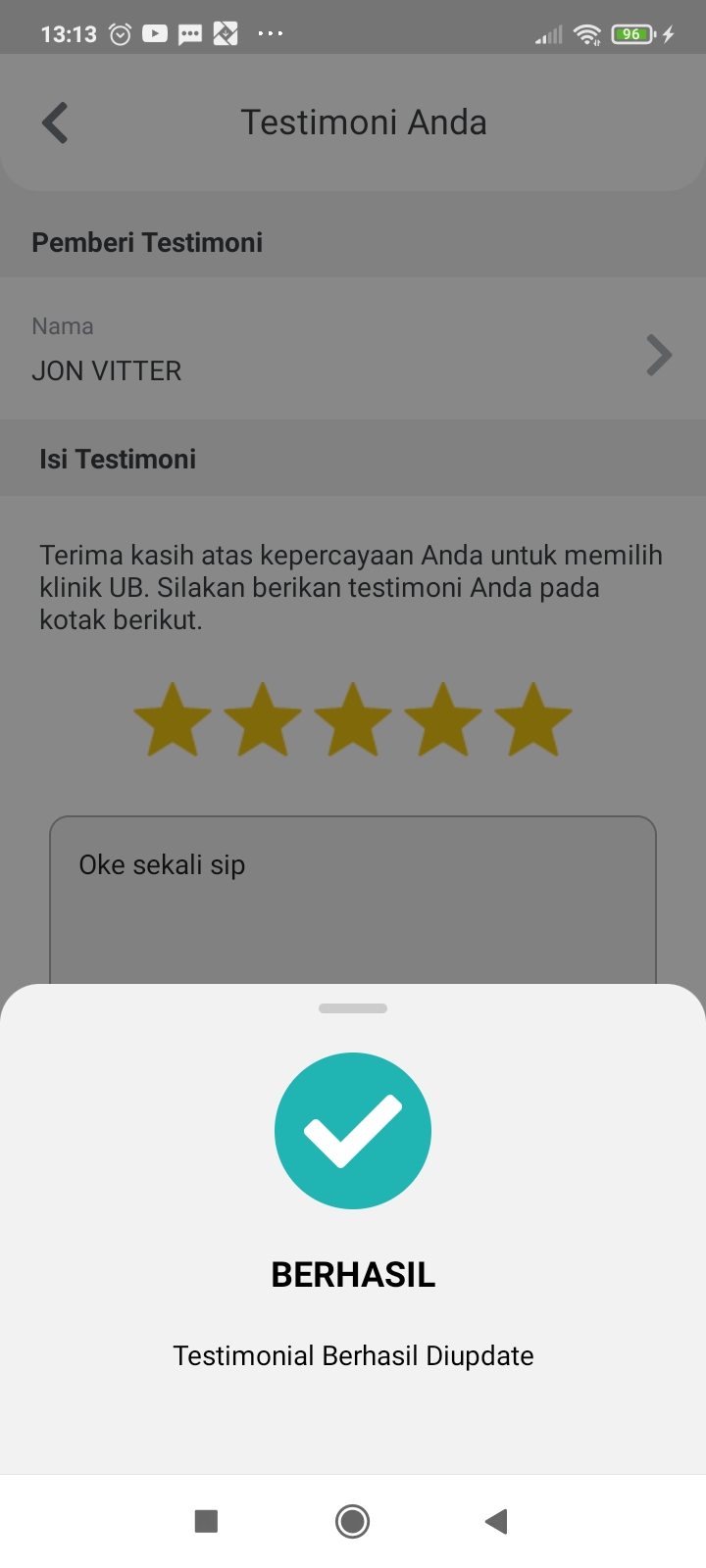Image resolution: width=706 pixels, height=1568 pixels.
Task: Open recent apps with the square button
Action: point(206,1521)
